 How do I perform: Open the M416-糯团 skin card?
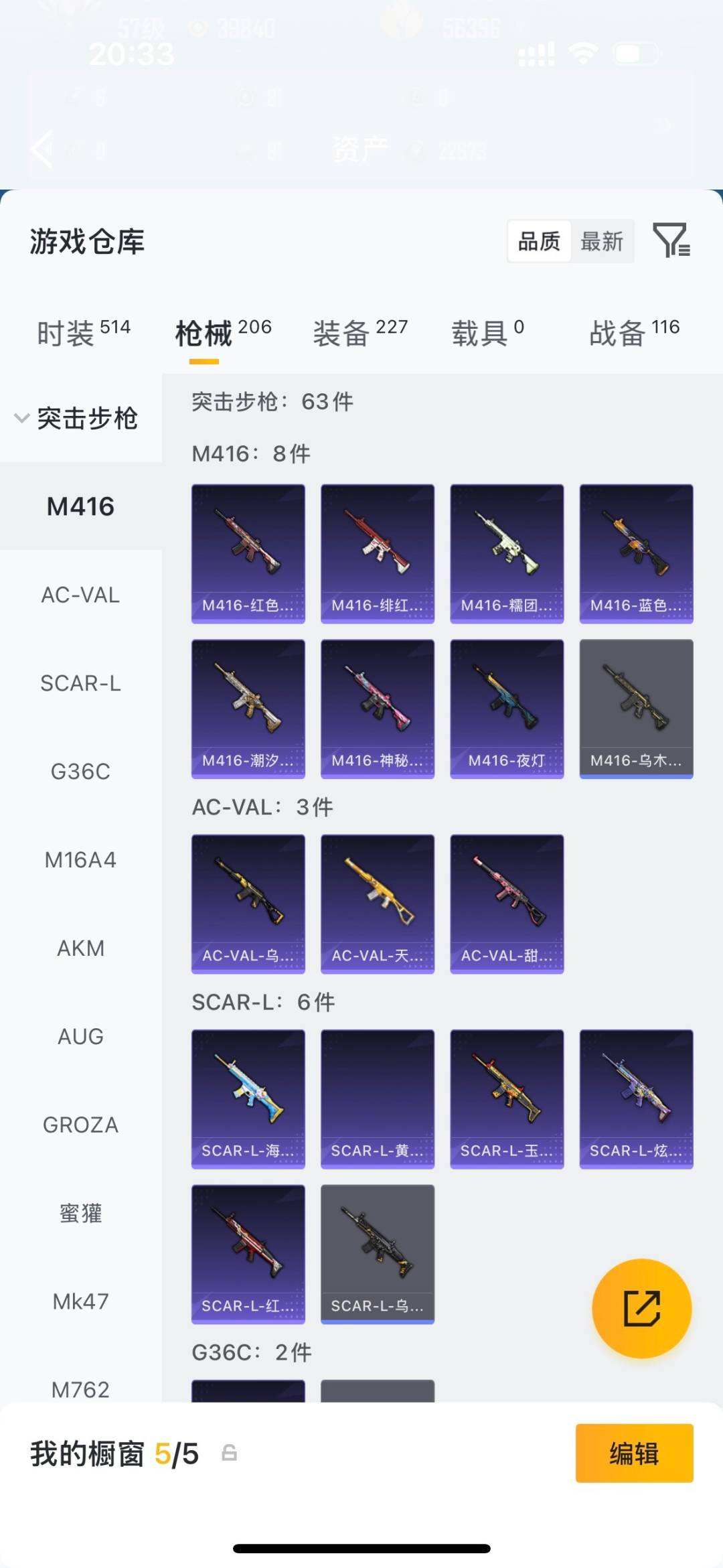(507, 553)
